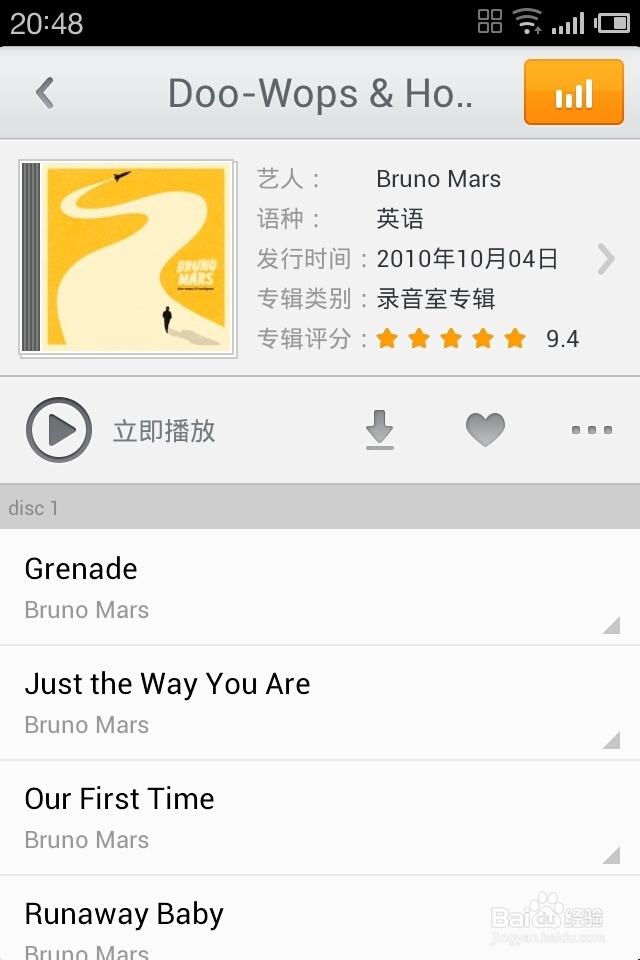Download the album
Screen dimensions: 640x960
pyautogui.click(x=380, y=430)
